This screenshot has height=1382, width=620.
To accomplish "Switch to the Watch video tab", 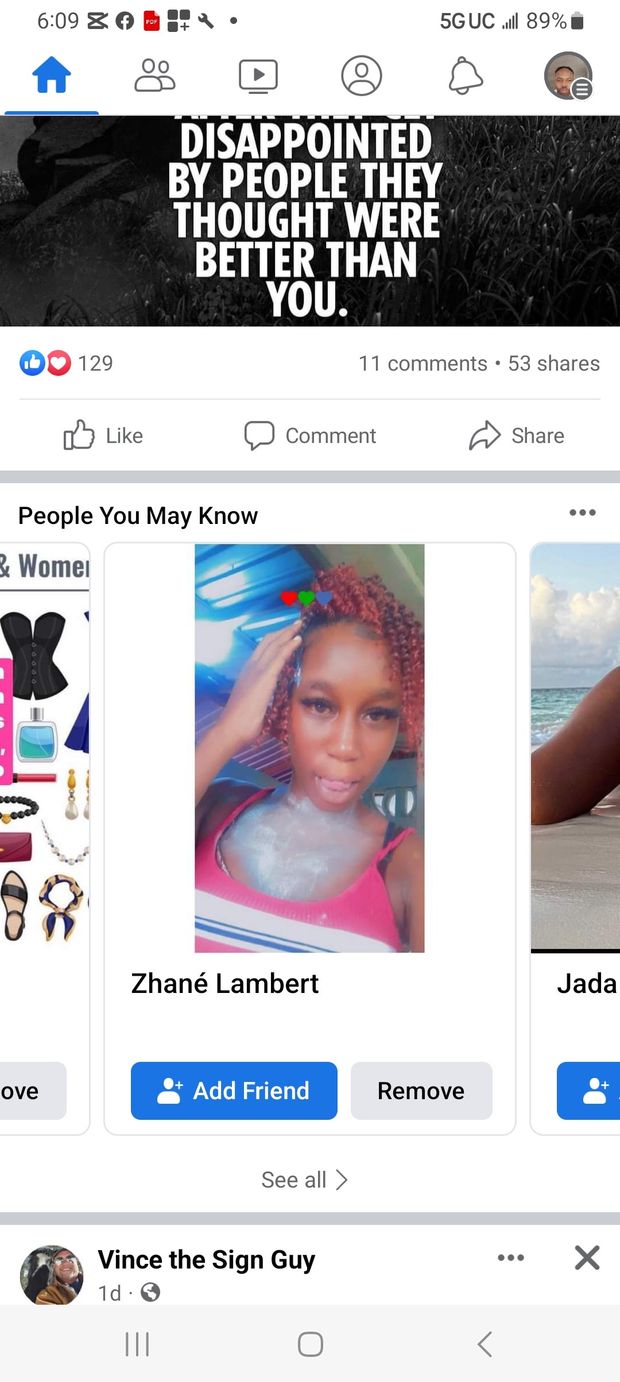I will point(258,76).
